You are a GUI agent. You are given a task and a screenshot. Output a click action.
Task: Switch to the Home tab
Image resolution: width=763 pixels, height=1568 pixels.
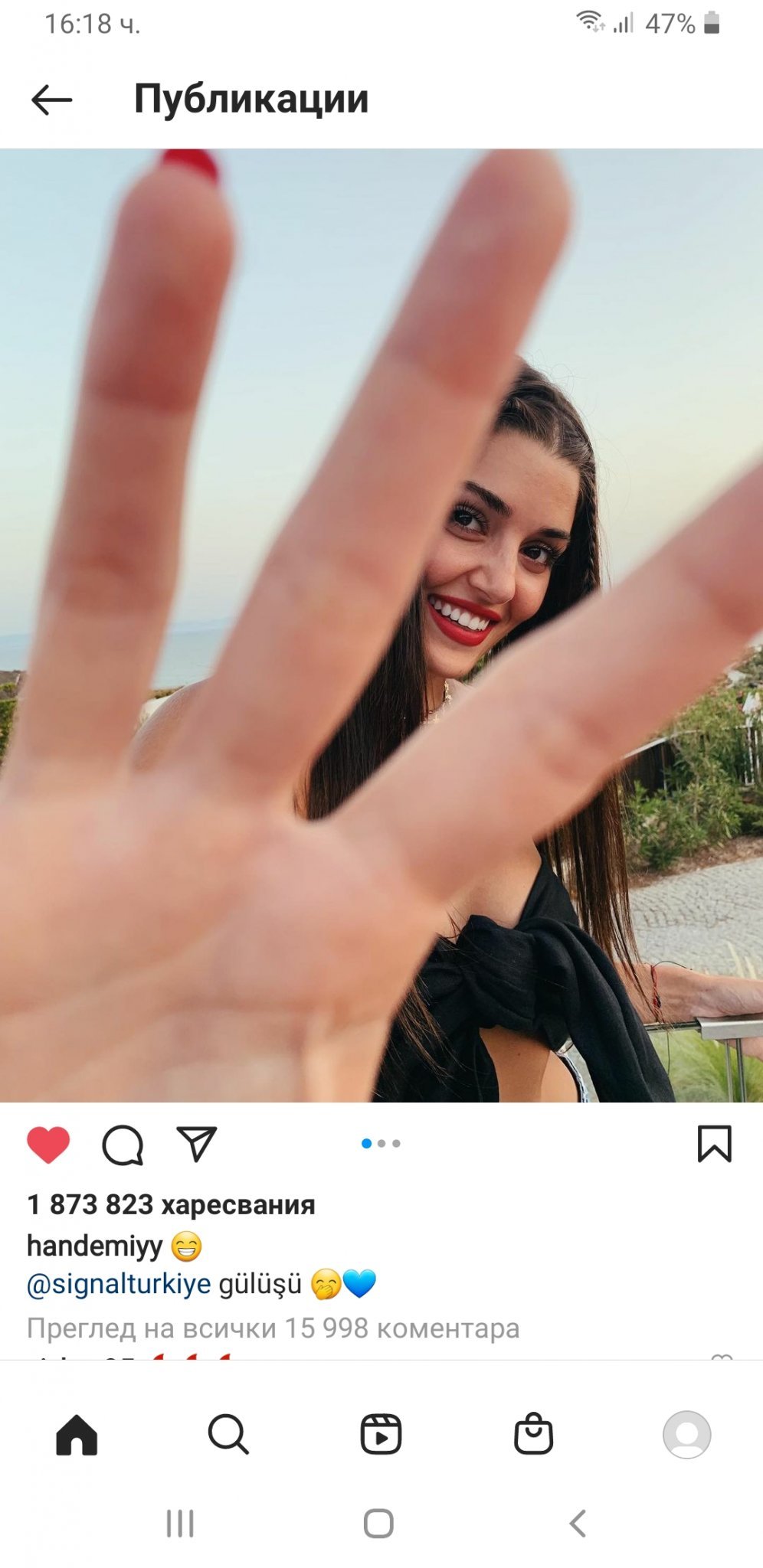[77, 1434]
